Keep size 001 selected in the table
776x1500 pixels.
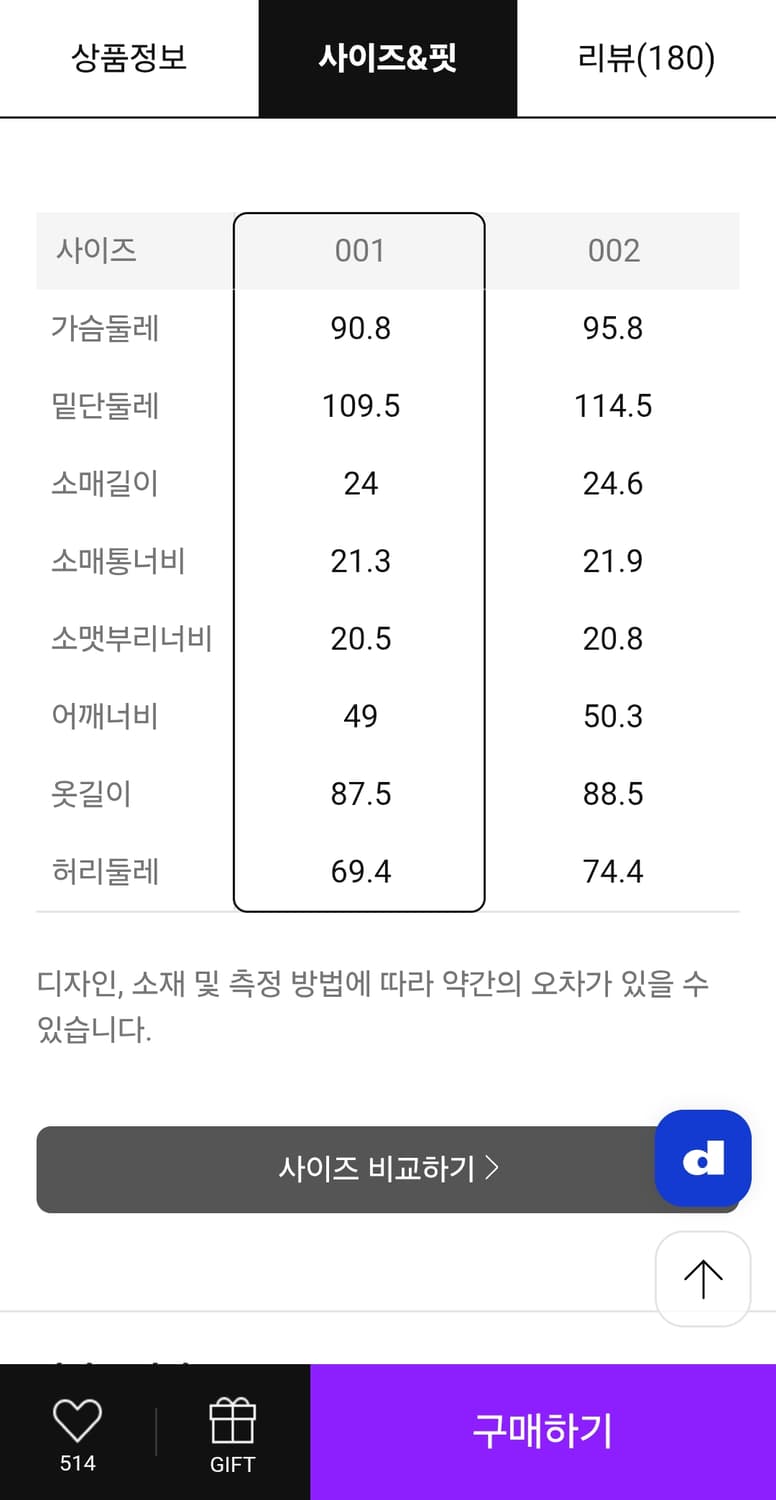(358, 251)
